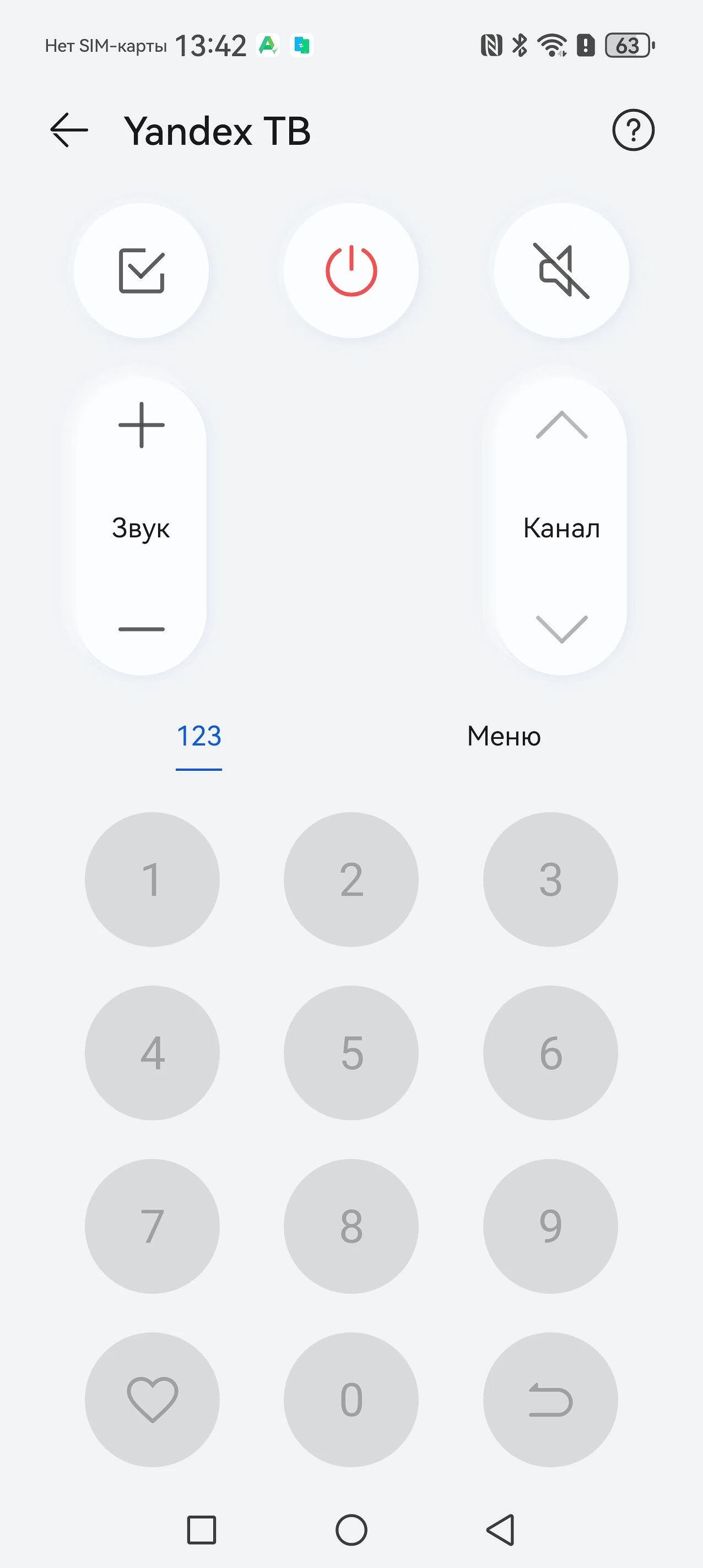Open recent apps via square button
The width and height of the screenshot is (703, 1568).
pos(202,1529)
